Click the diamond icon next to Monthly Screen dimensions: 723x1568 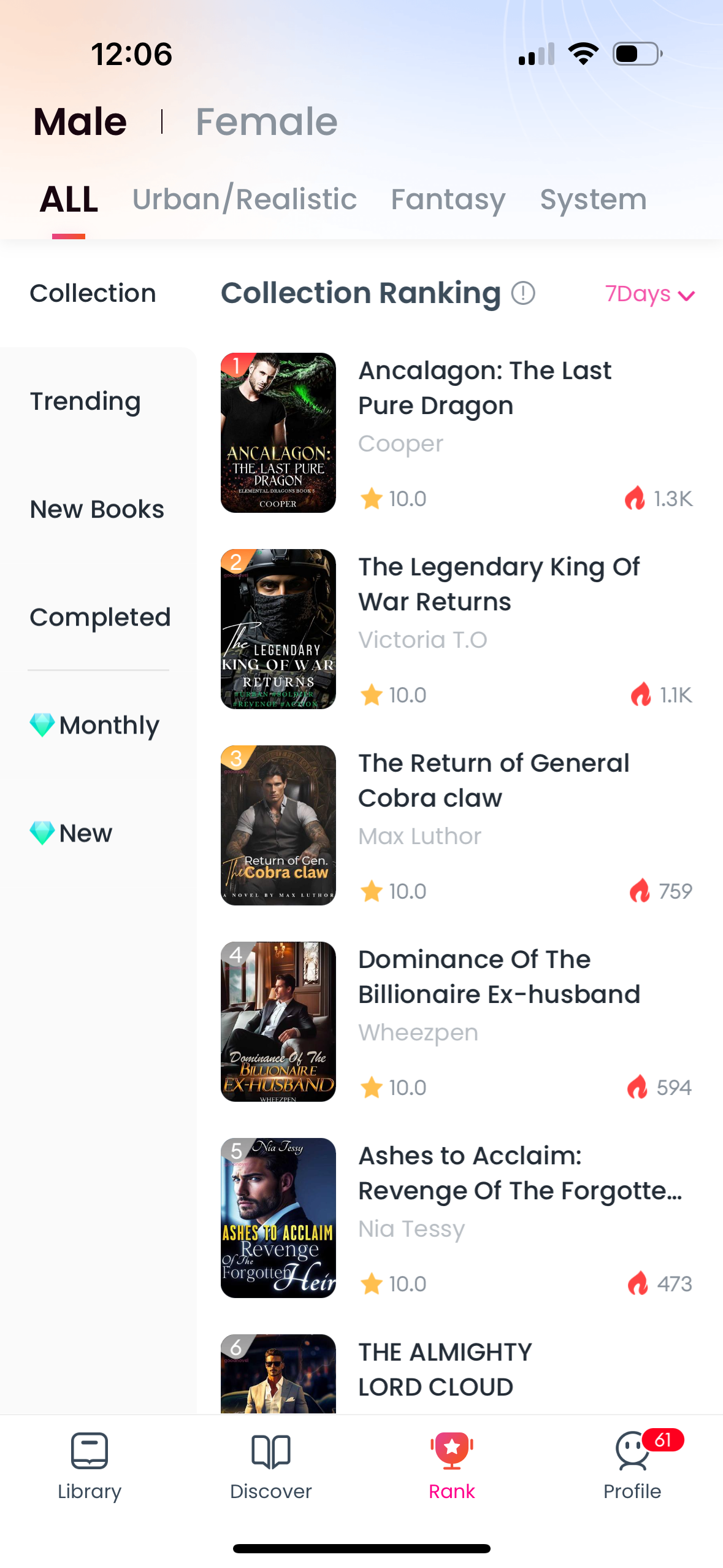coord(41,725)
